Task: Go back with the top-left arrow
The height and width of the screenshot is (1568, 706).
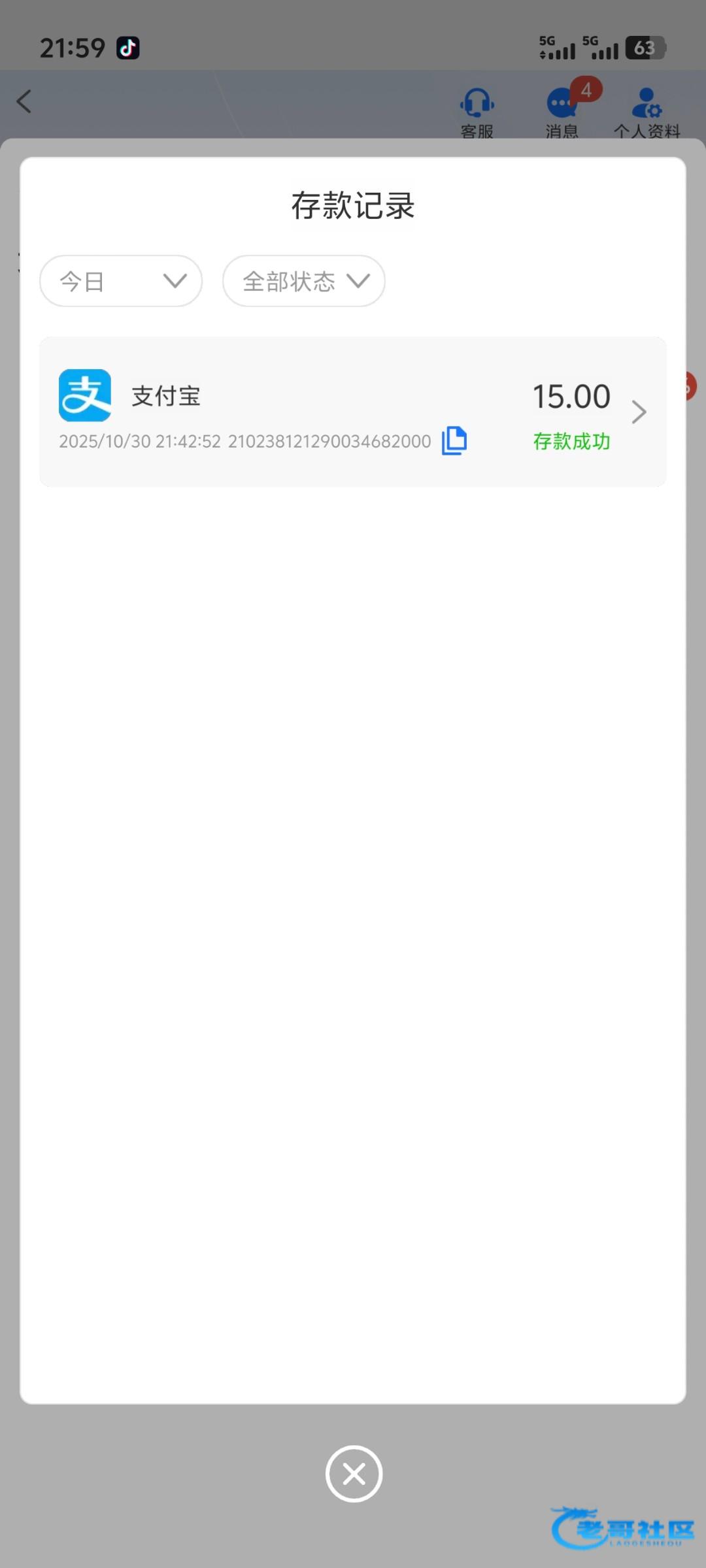Action: click(x=25, y=101)
